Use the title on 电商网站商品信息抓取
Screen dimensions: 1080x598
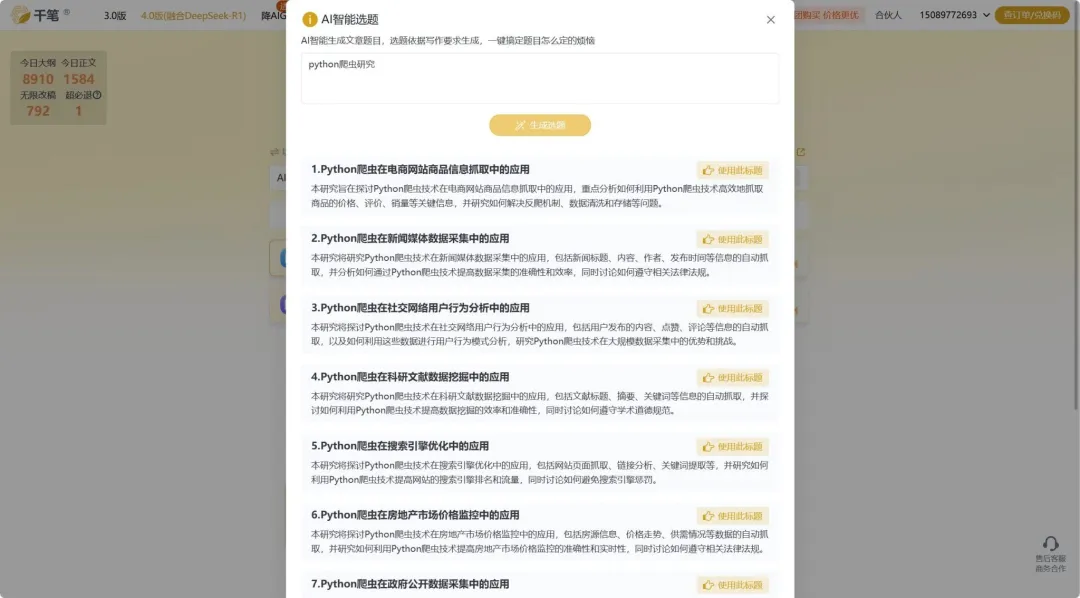coord(732,170)
